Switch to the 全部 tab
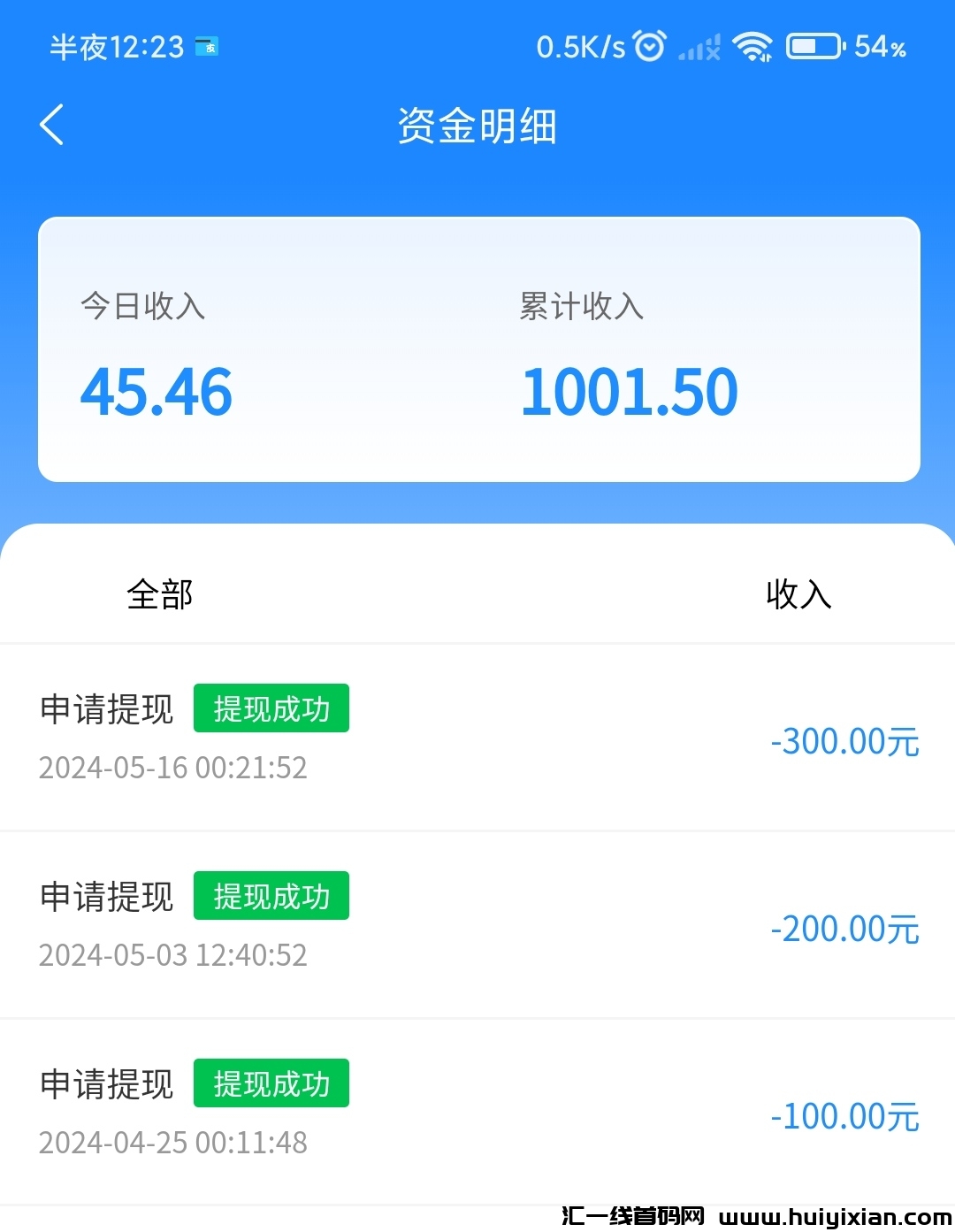Image resolution: width=955 pixels, height=1232 pixels. click(x=159, y=594)
